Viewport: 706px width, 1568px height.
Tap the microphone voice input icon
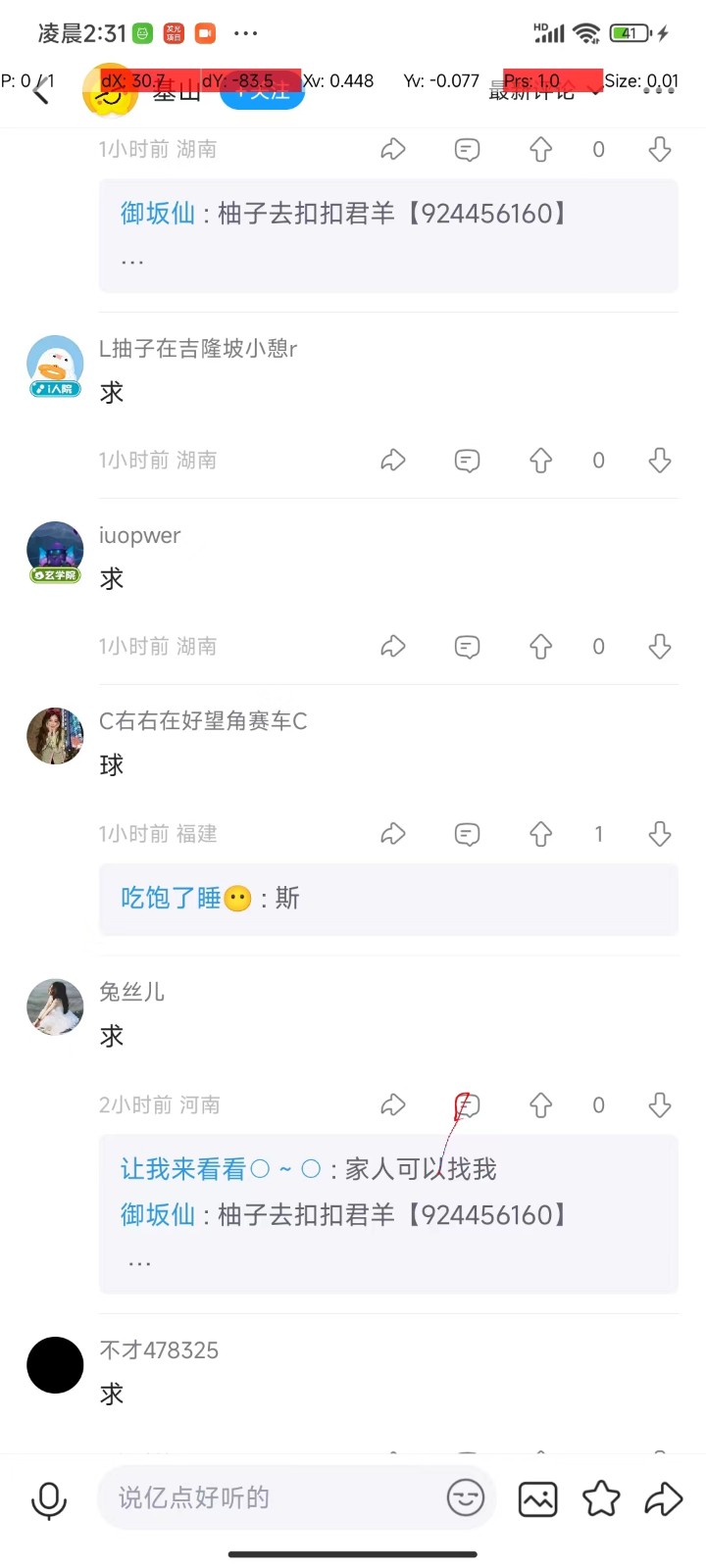coord(49,1497)
